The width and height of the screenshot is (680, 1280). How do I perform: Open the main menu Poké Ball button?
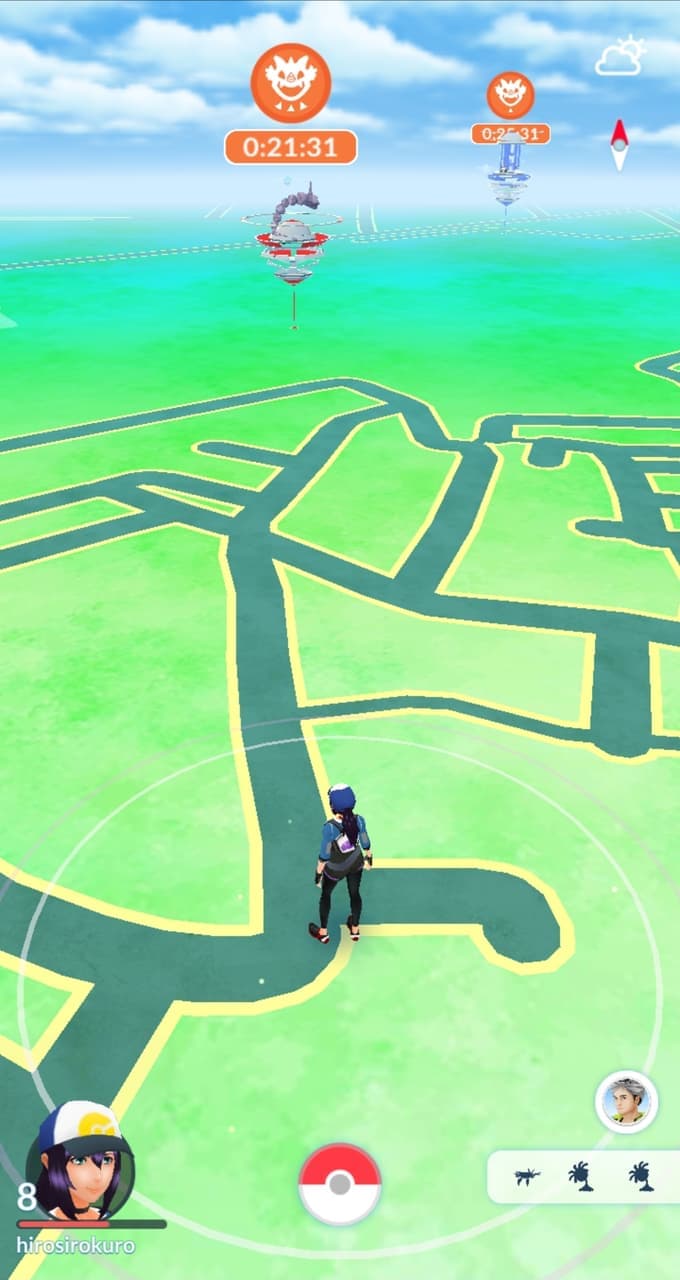pos(340,1184)
